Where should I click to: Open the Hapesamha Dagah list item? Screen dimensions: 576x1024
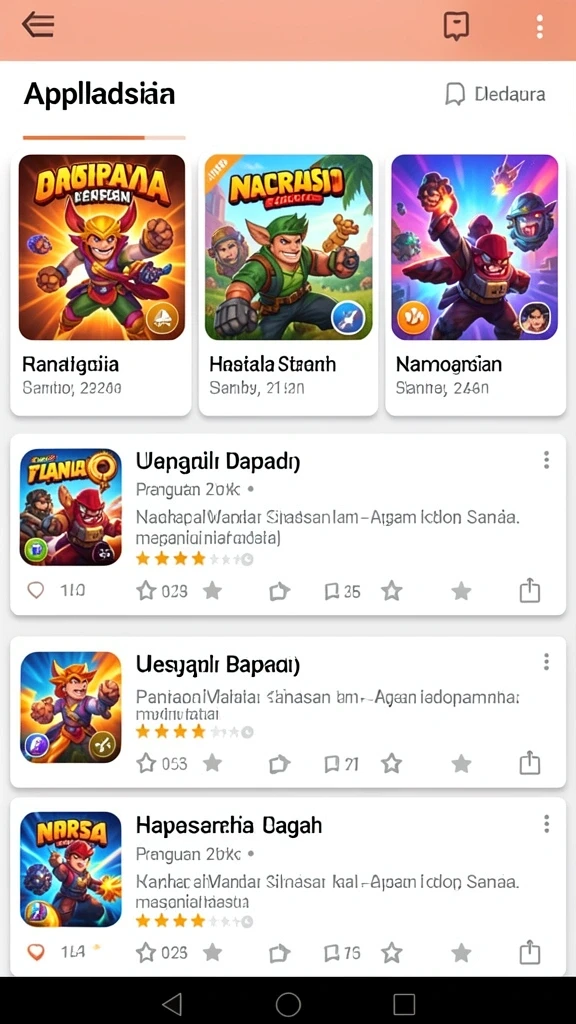(288, 886)
